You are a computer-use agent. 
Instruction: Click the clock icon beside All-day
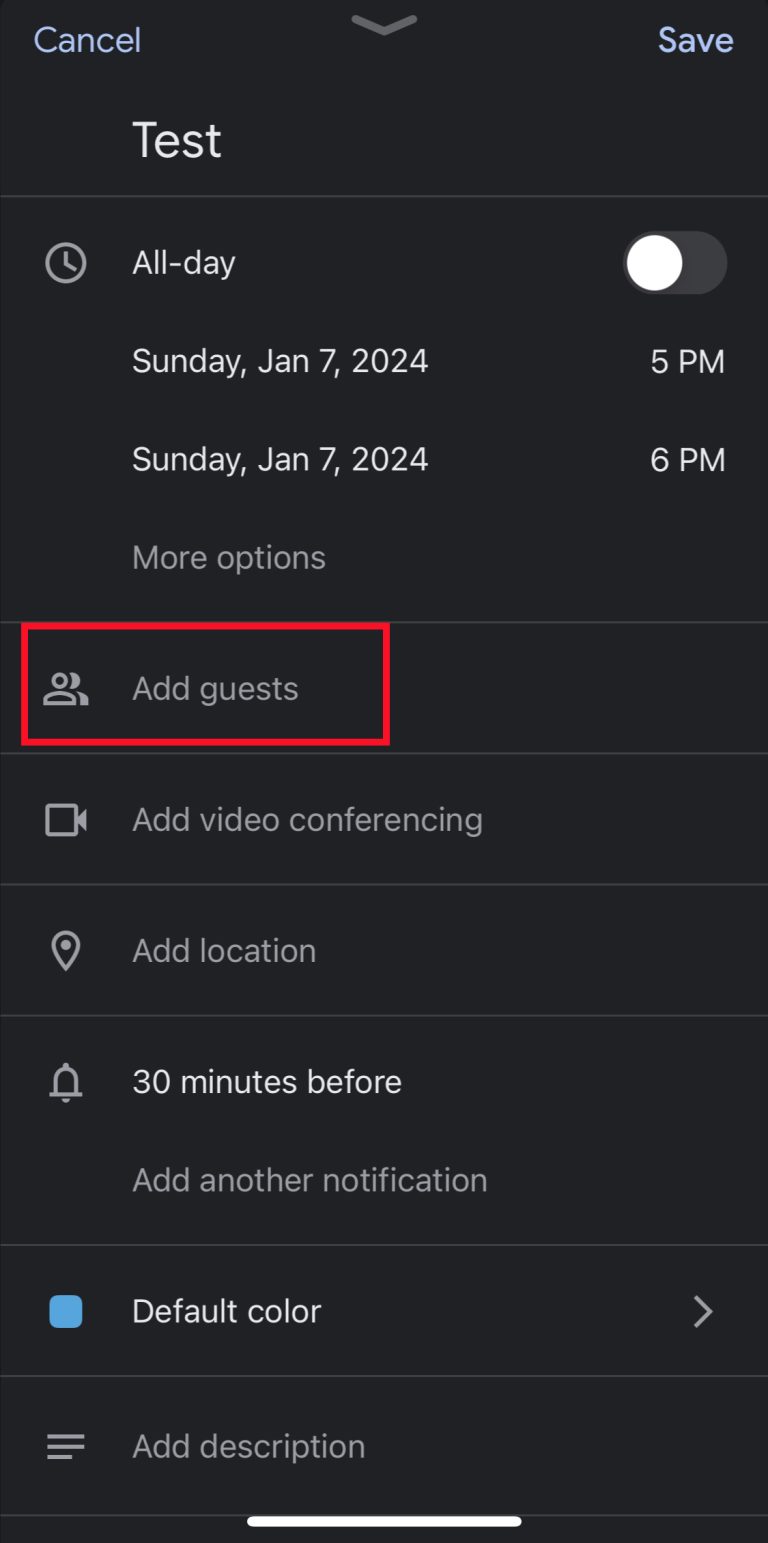(x=65, y=262)
